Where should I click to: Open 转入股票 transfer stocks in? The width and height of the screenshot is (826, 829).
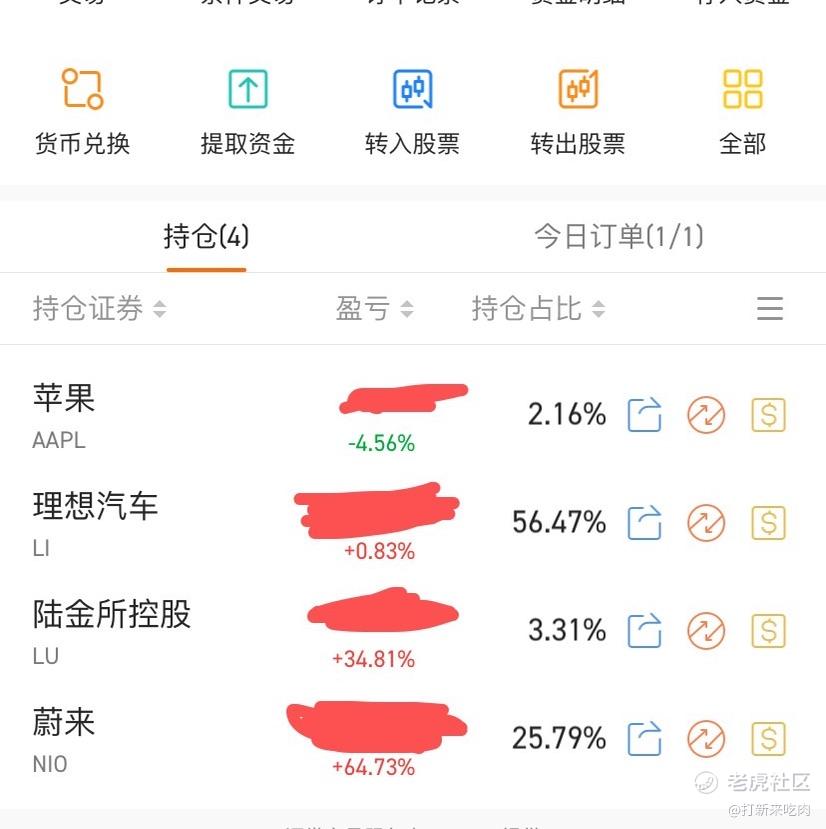point(412,112)
